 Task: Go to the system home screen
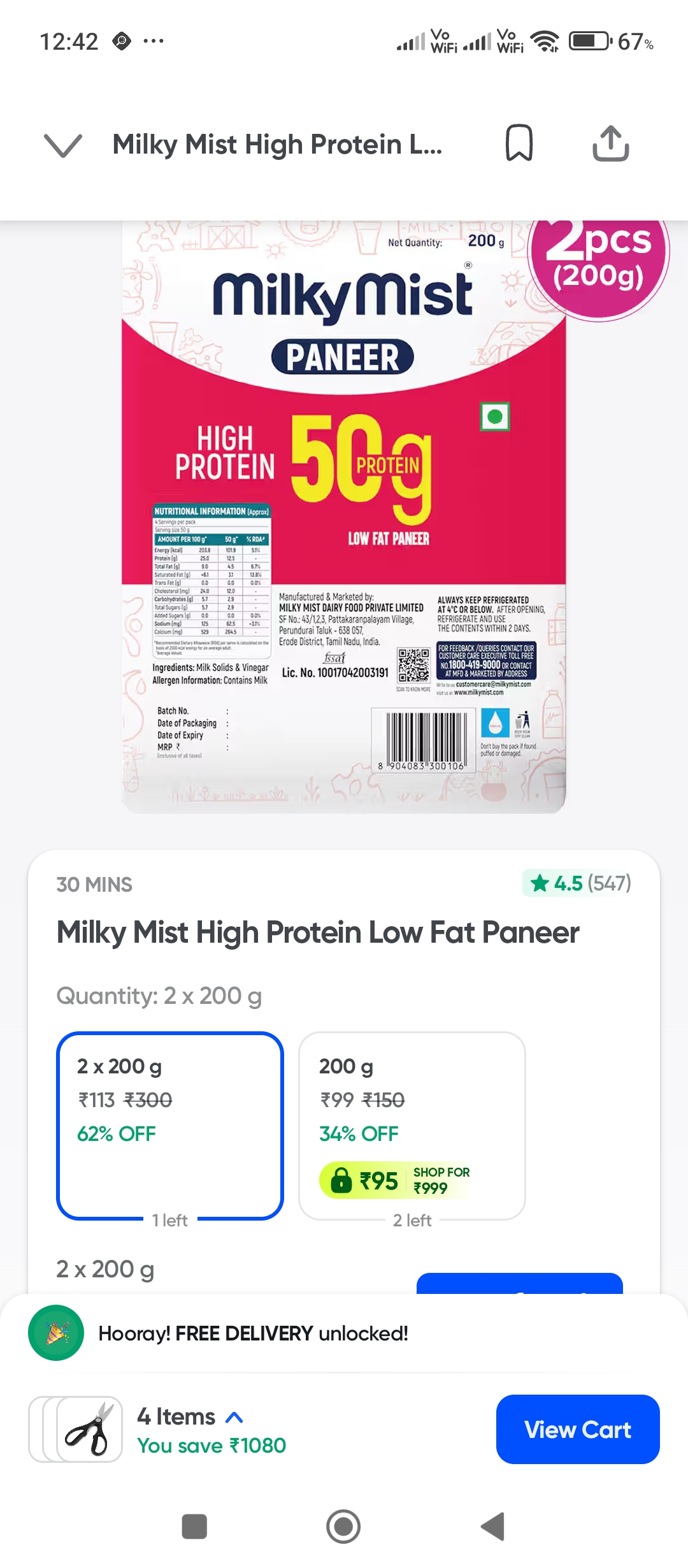(x=343, y=1527)
